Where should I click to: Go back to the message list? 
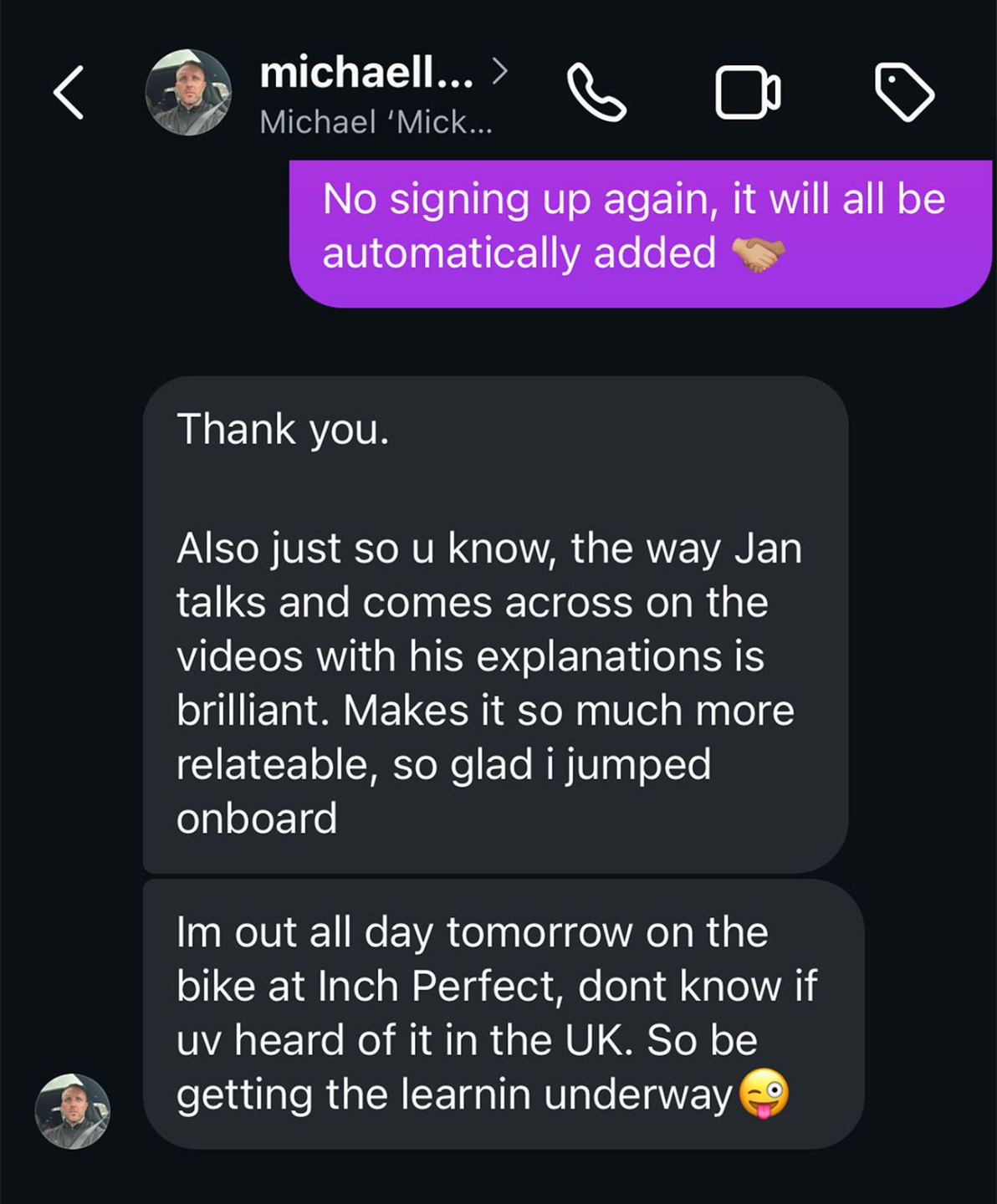tap(69, 93)
